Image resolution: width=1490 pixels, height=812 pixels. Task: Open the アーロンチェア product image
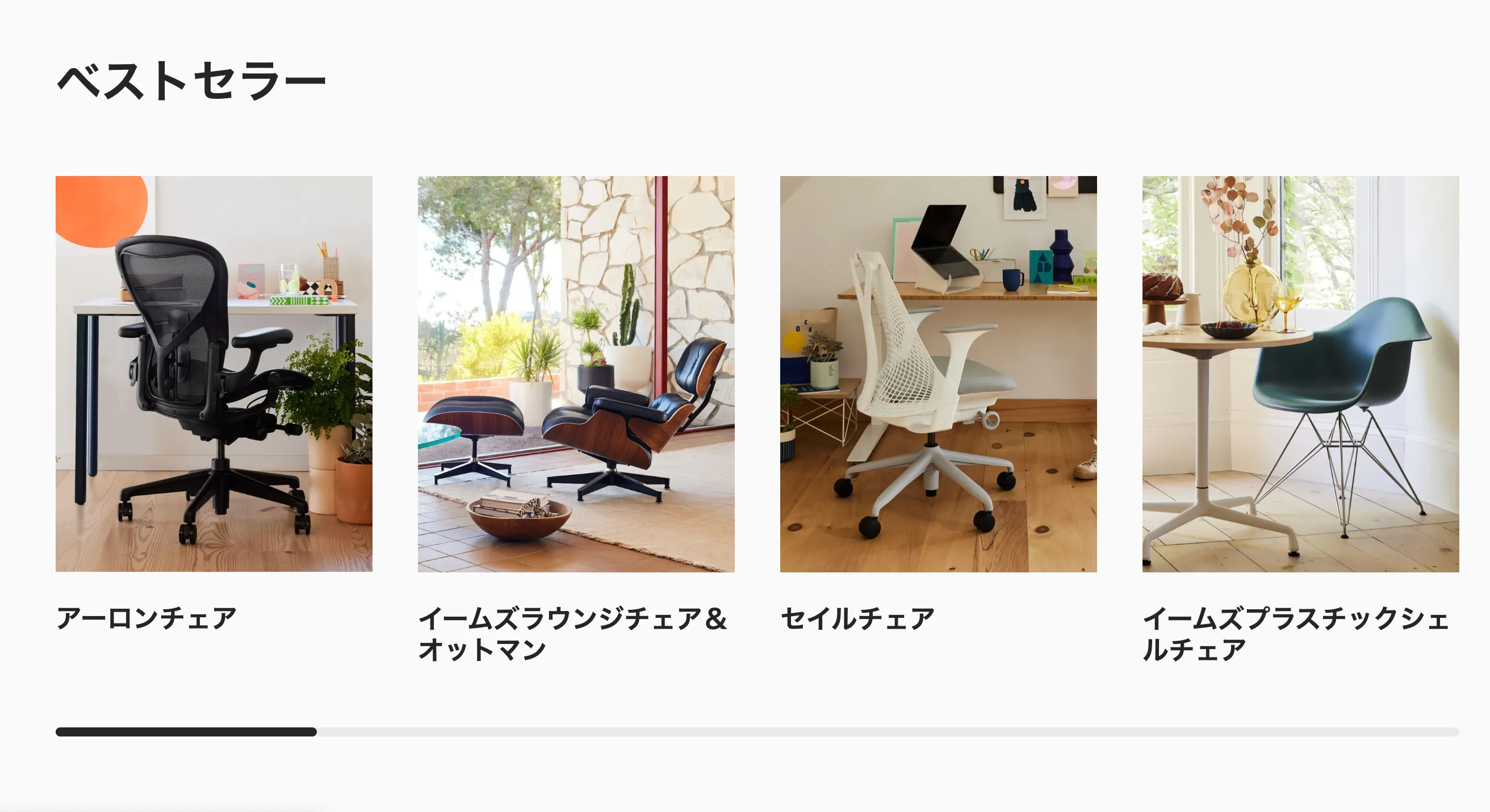click(x=214, y=374)
